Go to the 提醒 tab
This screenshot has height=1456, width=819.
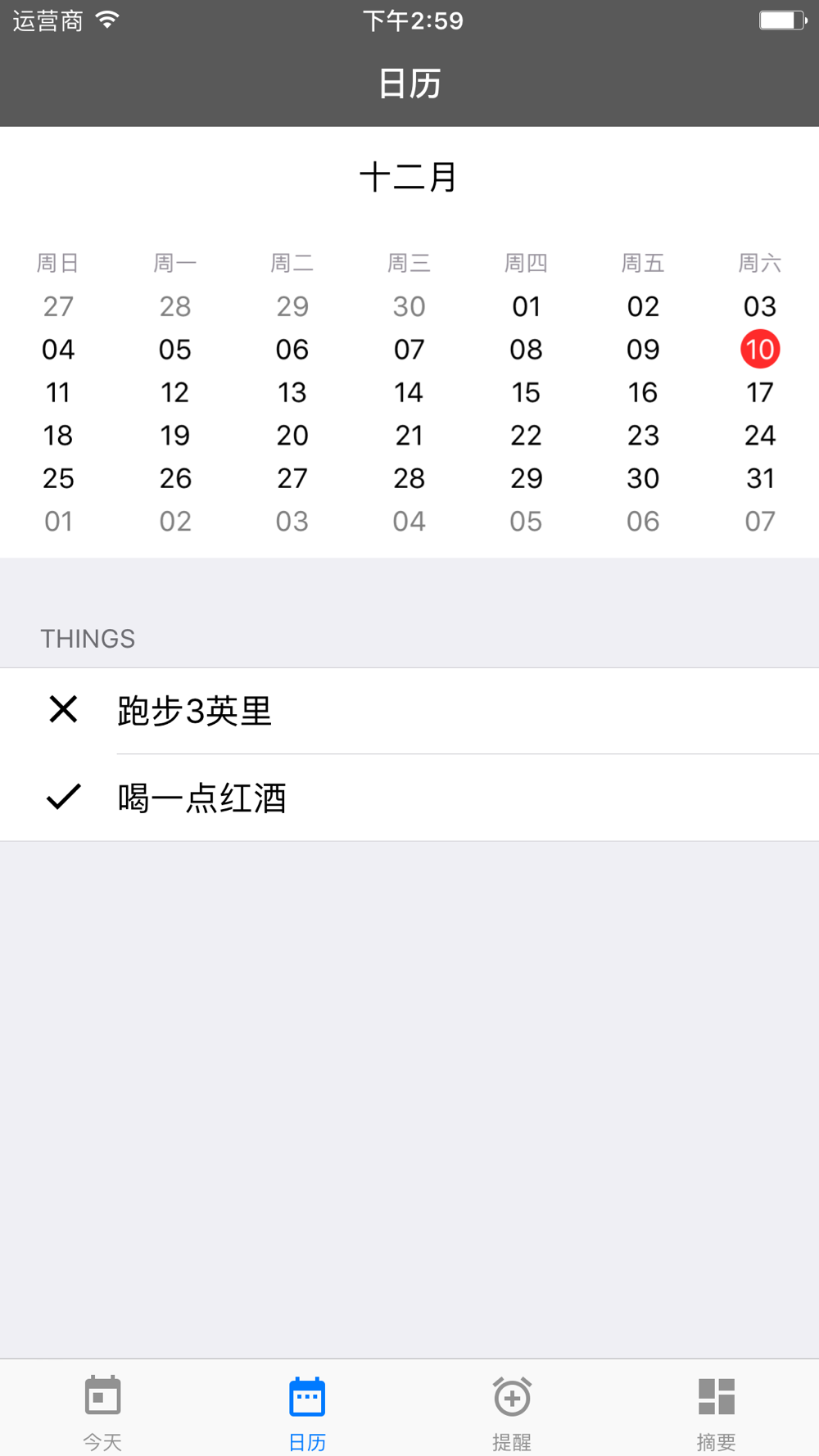(512, 1409)
